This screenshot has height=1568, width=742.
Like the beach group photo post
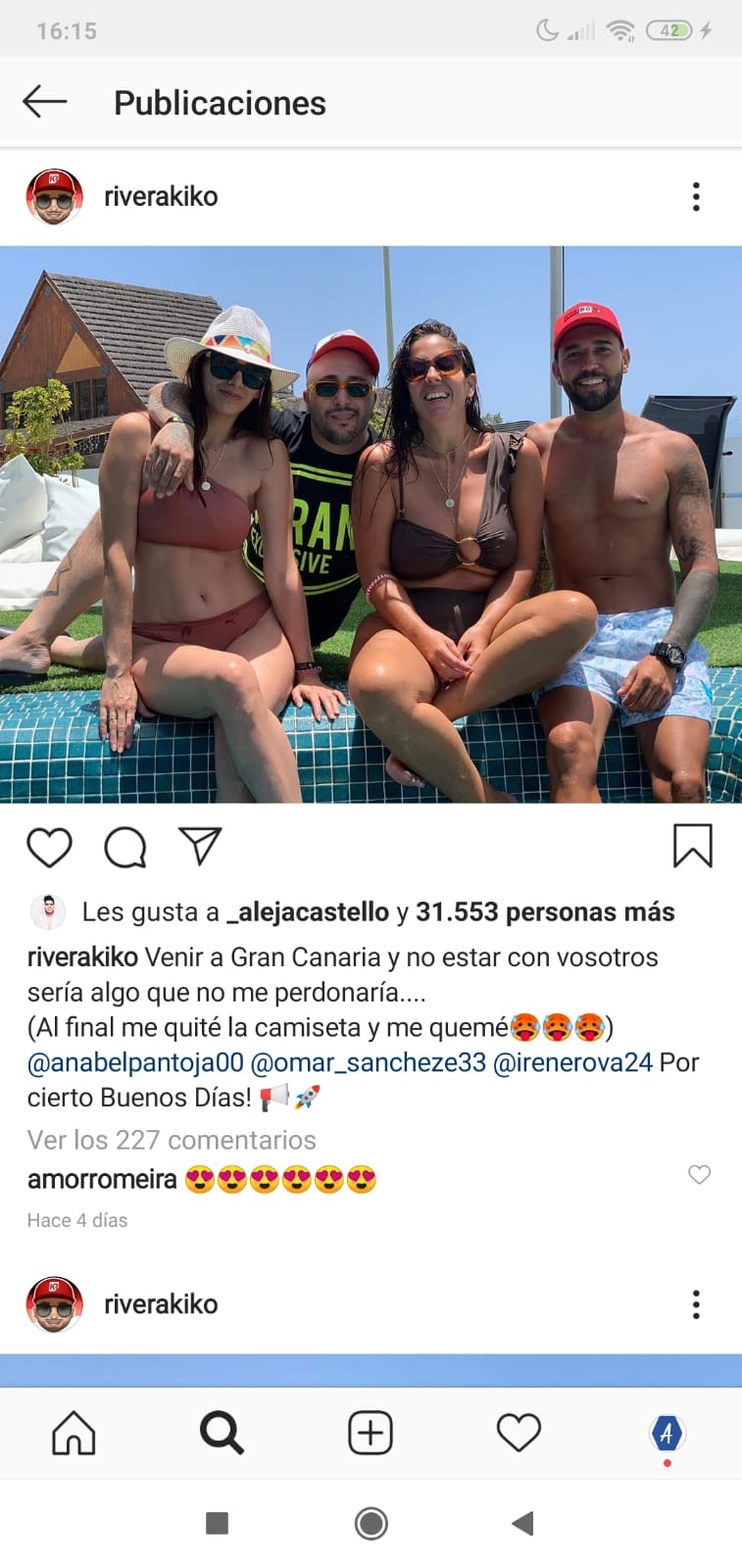49,847
